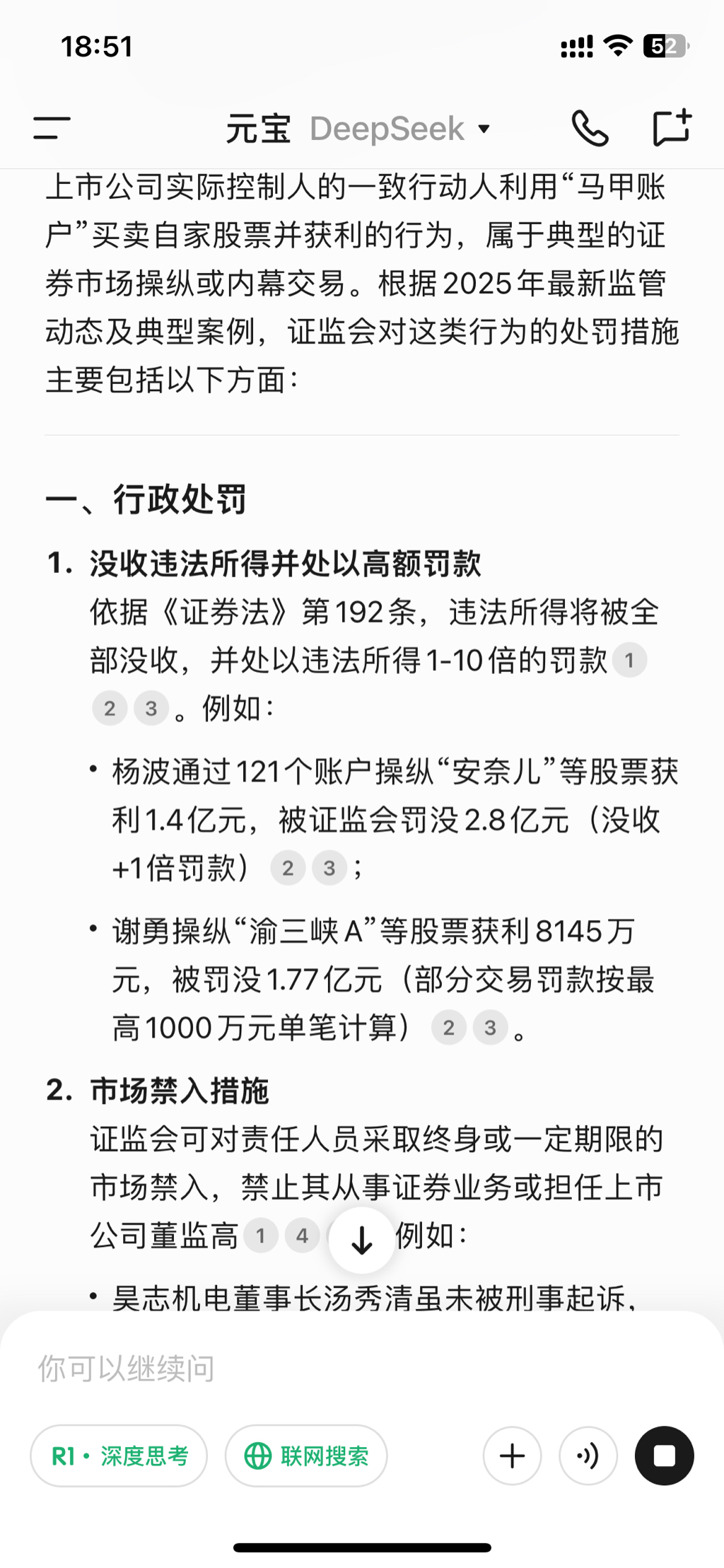Start a voice call with Yuanbao
The width and height of the screenshot is (724, 1568).
coord(590,128)
